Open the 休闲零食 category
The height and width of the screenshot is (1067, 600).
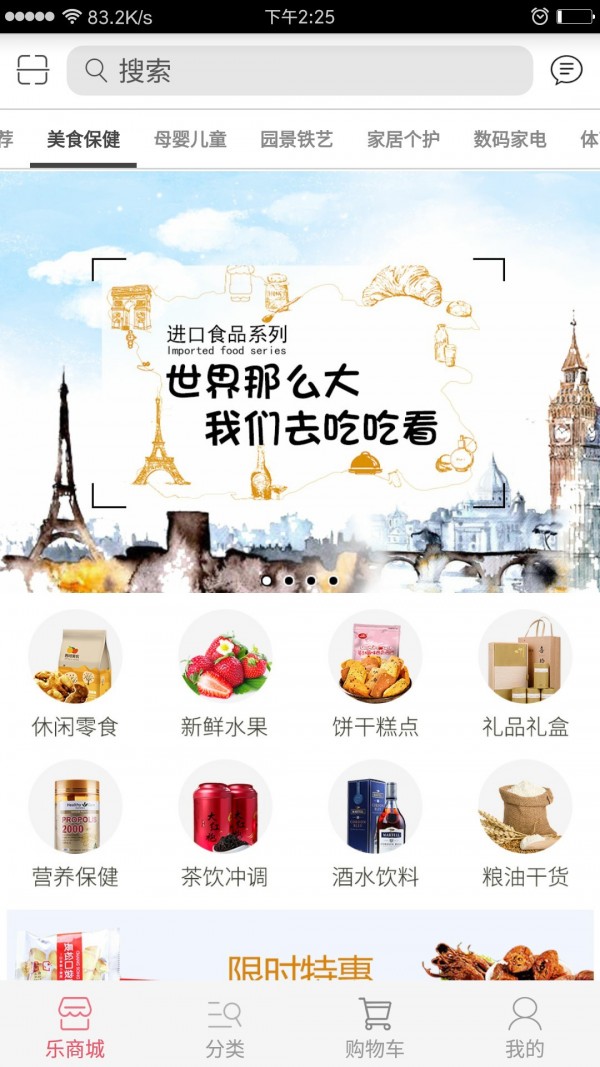[75, 673]
